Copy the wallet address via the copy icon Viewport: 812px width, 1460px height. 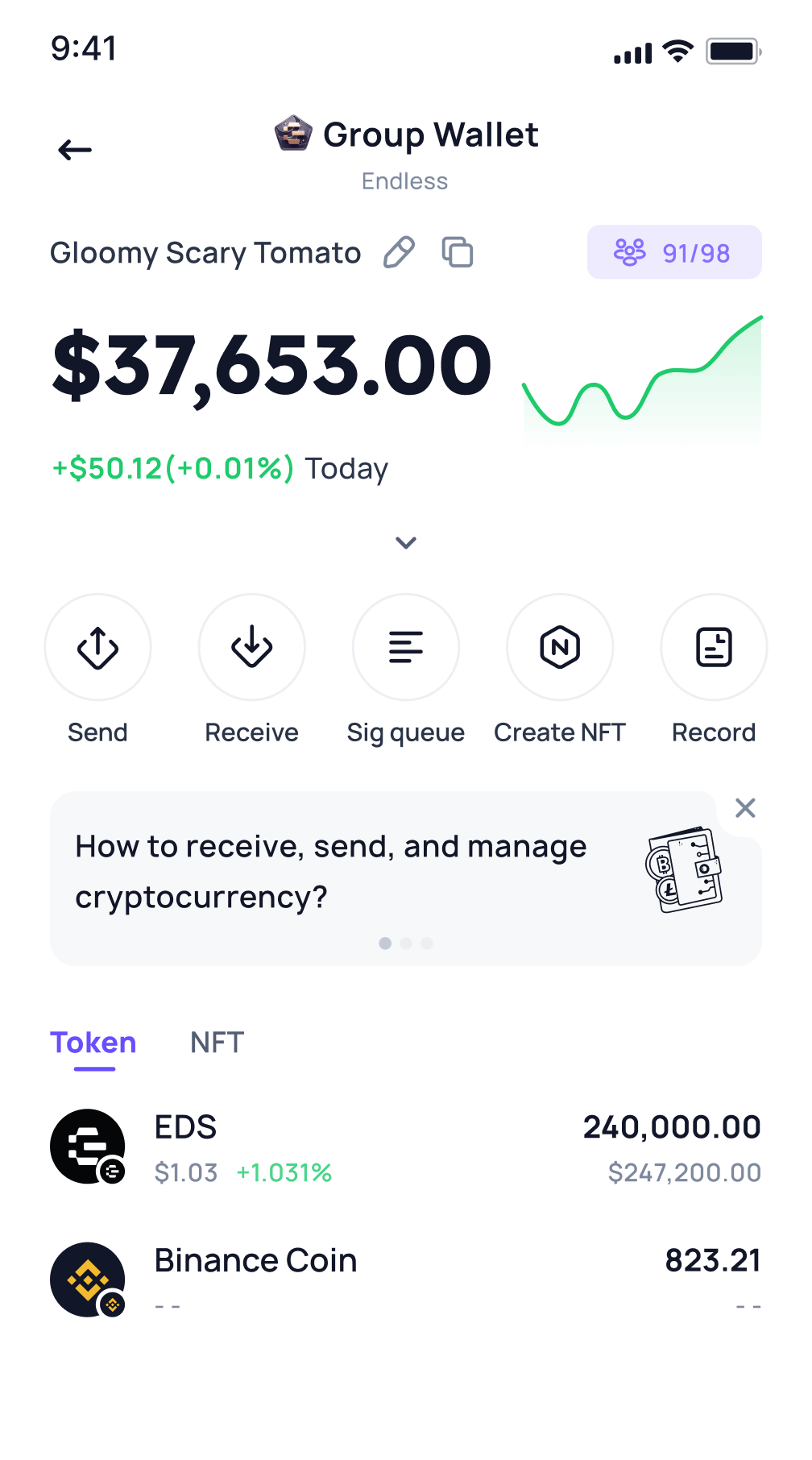pyautogui.click(x=457, y=252)
